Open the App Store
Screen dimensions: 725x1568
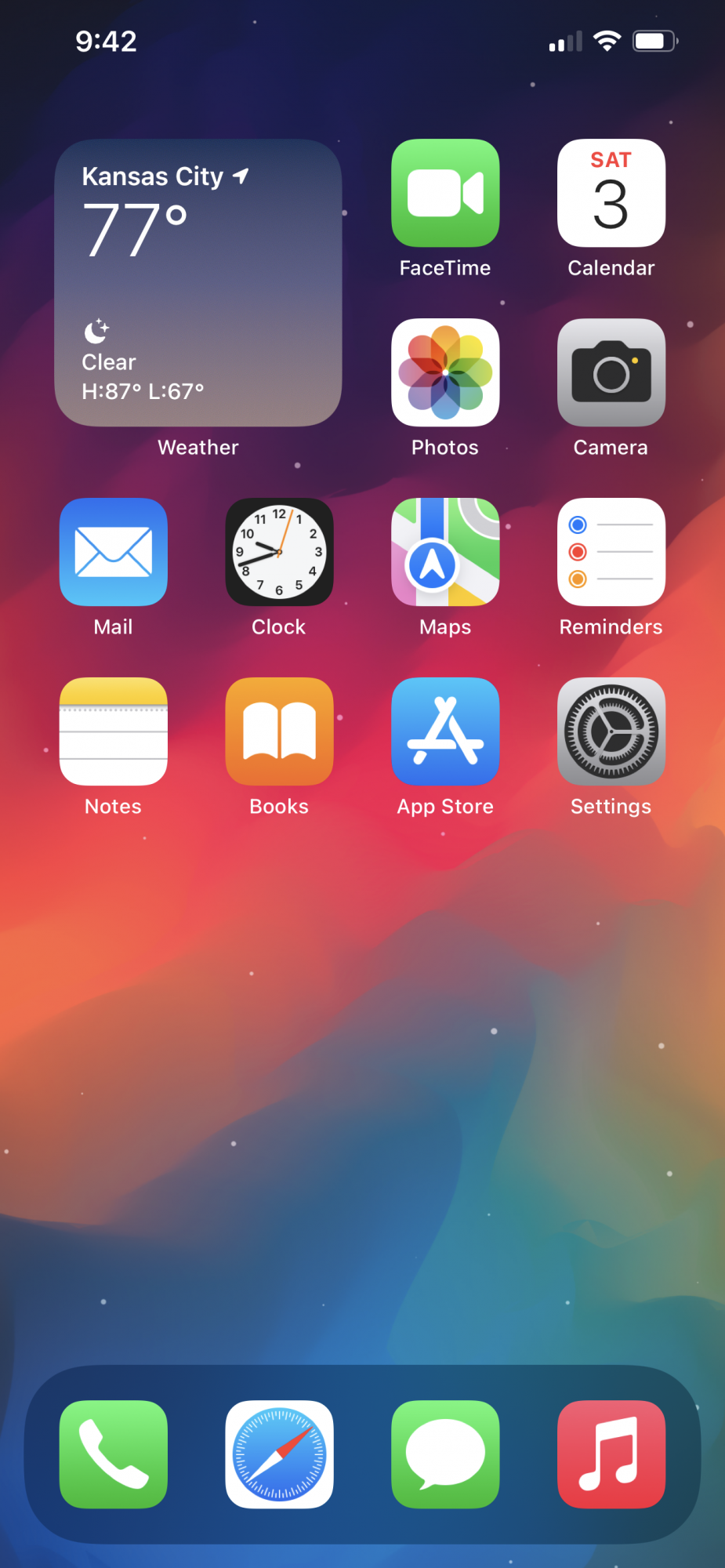(445, 731)
